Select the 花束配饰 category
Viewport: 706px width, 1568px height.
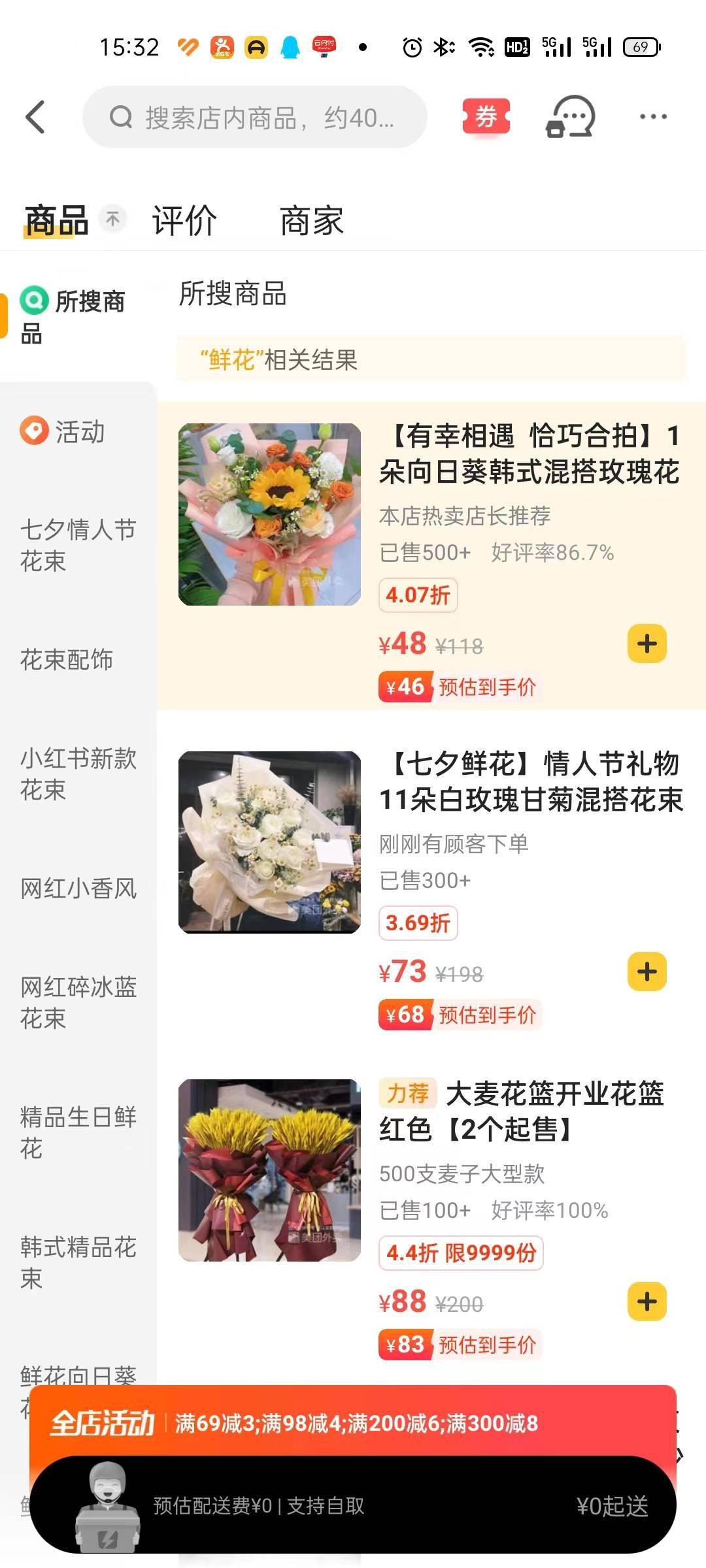[x=67, y=660]
